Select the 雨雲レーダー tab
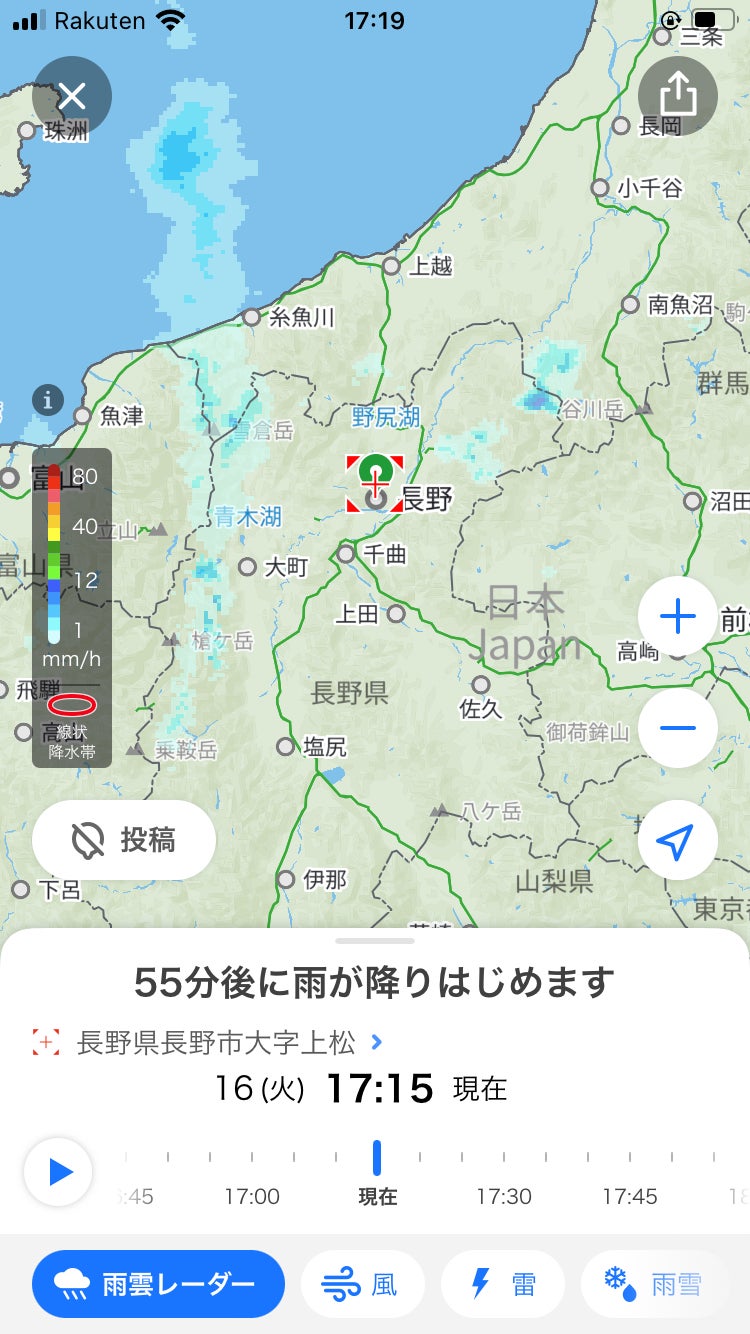Image resolution: width=750 pixels, height=1334 pixels. tap(158, 1284)
